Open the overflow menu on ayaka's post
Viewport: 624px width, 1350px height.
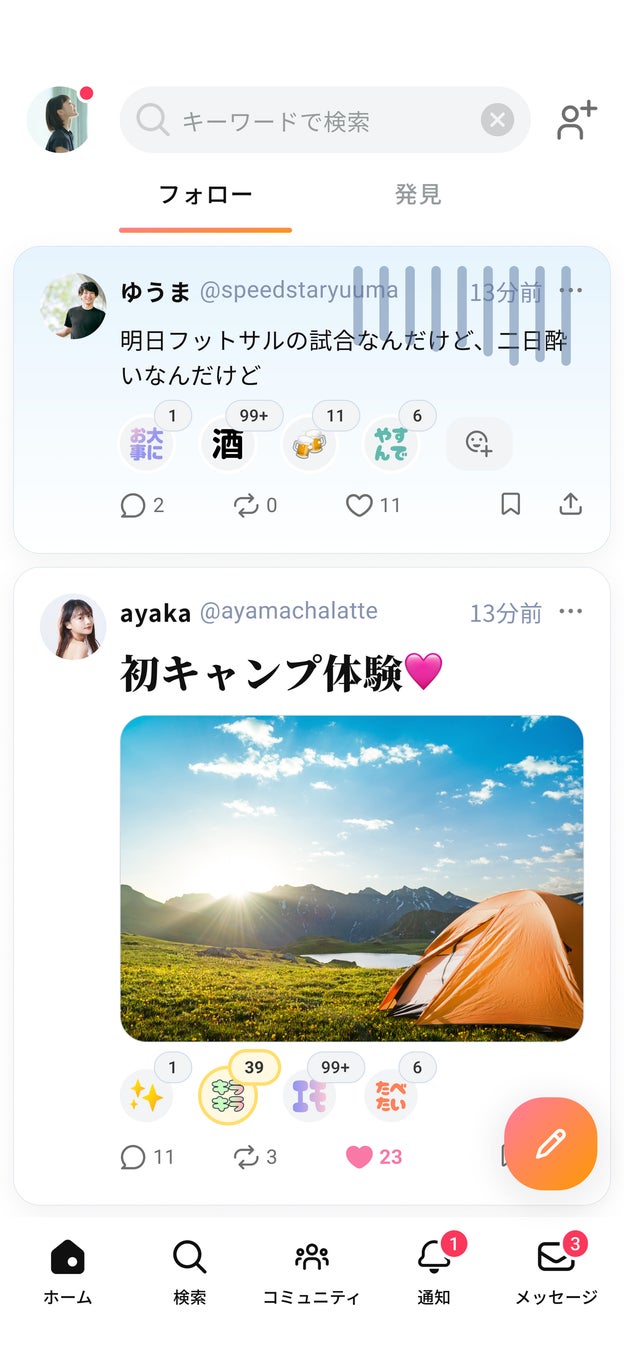click(x=571, y=612)
